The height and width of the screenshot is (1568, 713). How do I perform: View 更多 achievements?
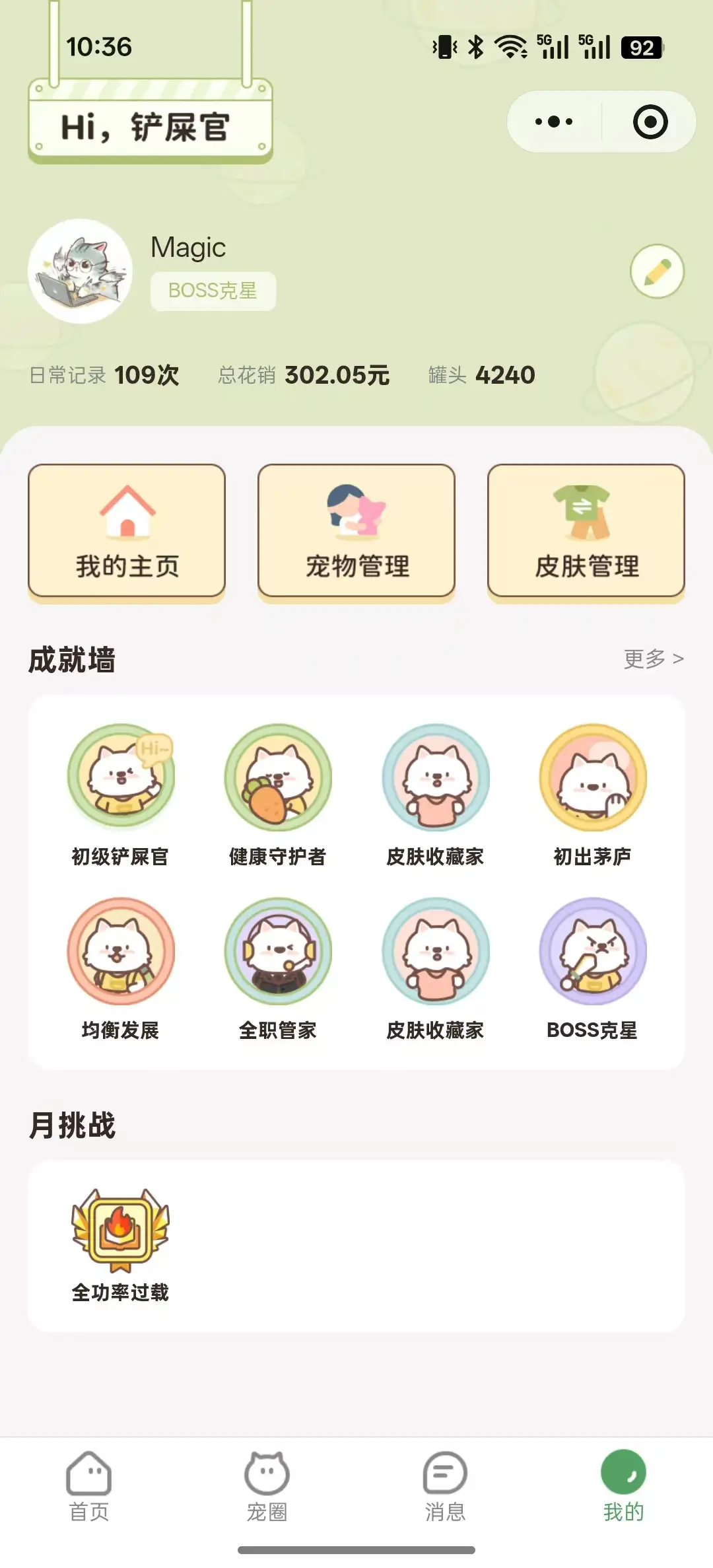[653, 659]
